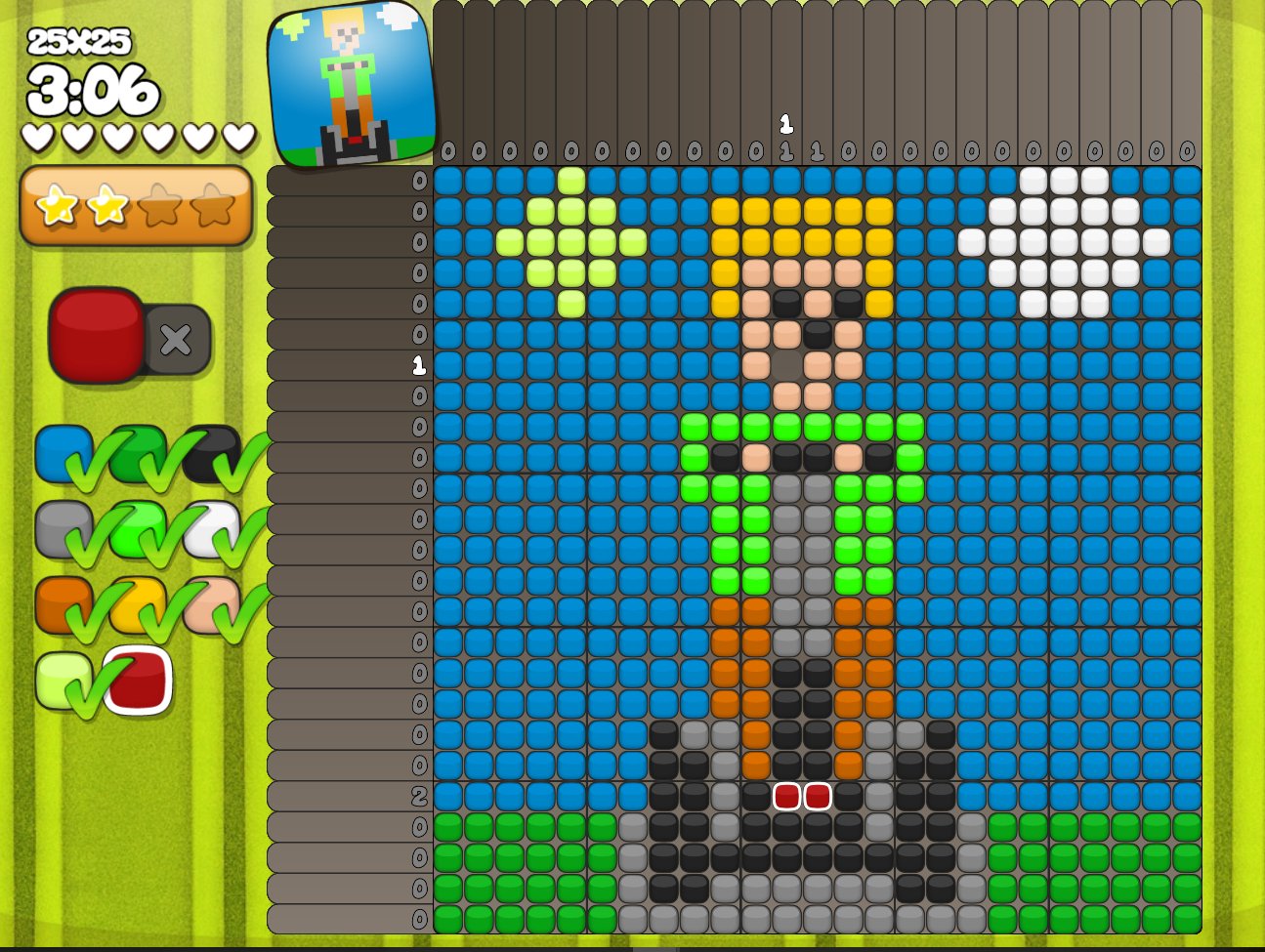The width and height of the screenshot is (1265, 952).
Task: Select the gray color swatch
Action: pyautogui.click(x=63, y=528)
